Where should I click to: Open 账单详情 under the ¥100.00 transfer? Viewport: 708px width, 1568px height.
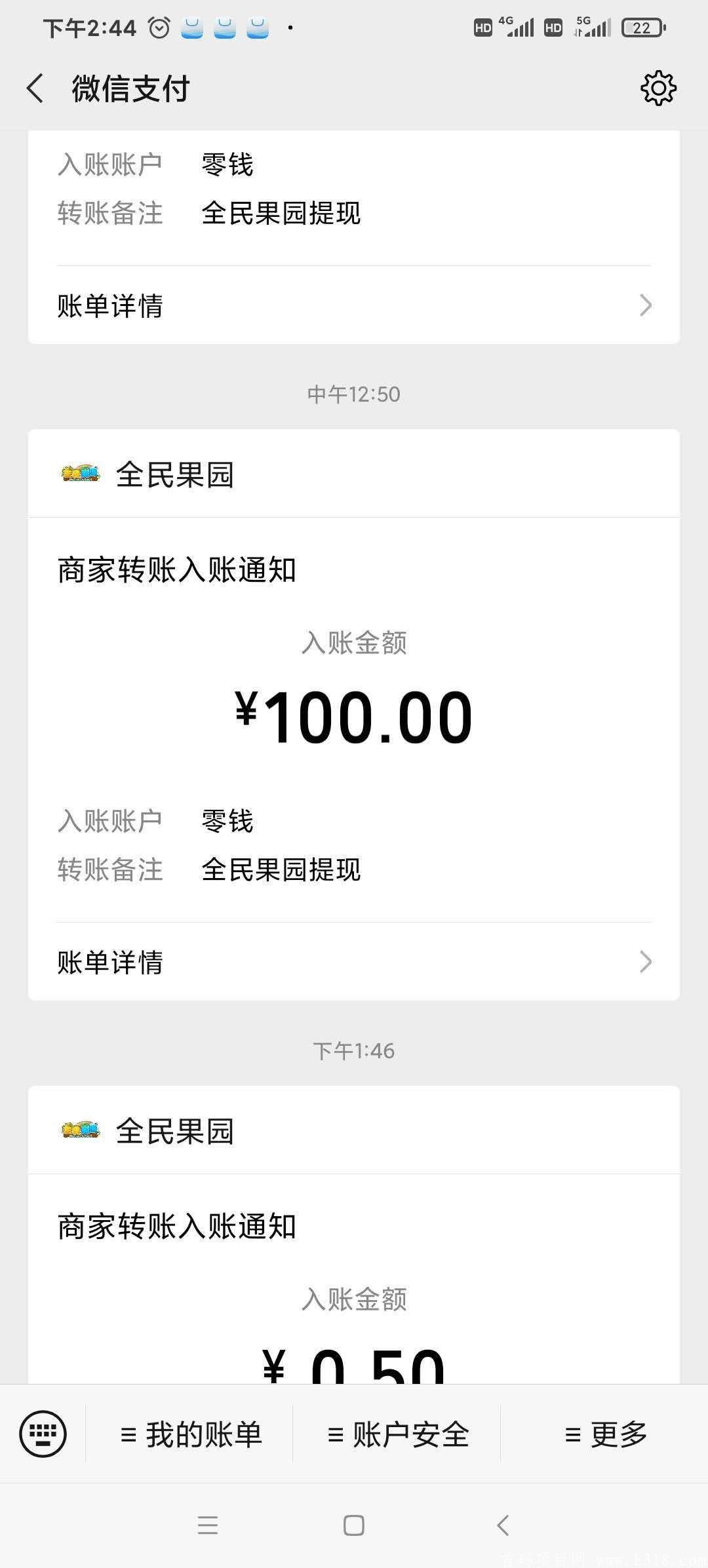coord(354,961)
